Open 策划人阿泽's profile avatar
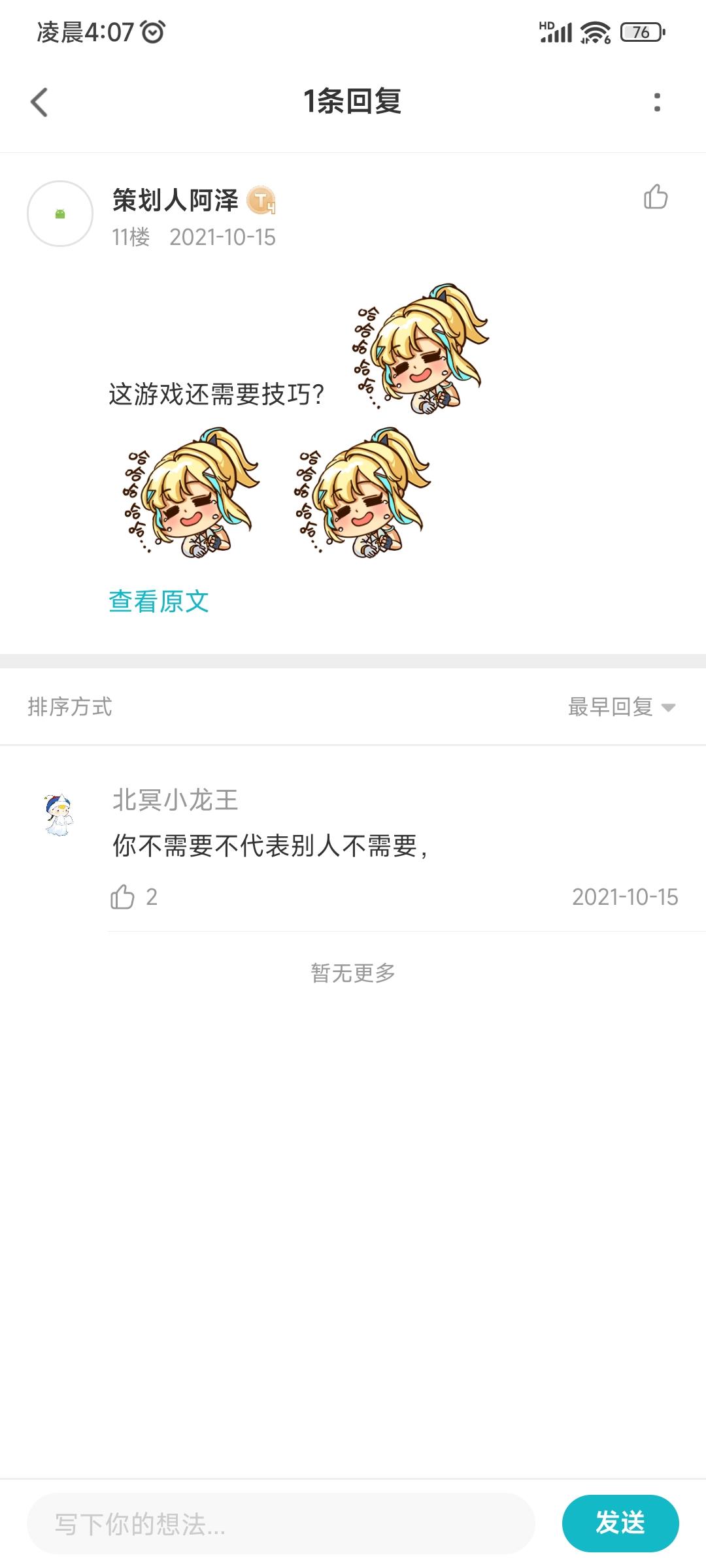Image resolution: width=706 pixels, height=1568 pixels. coord(59,216)
